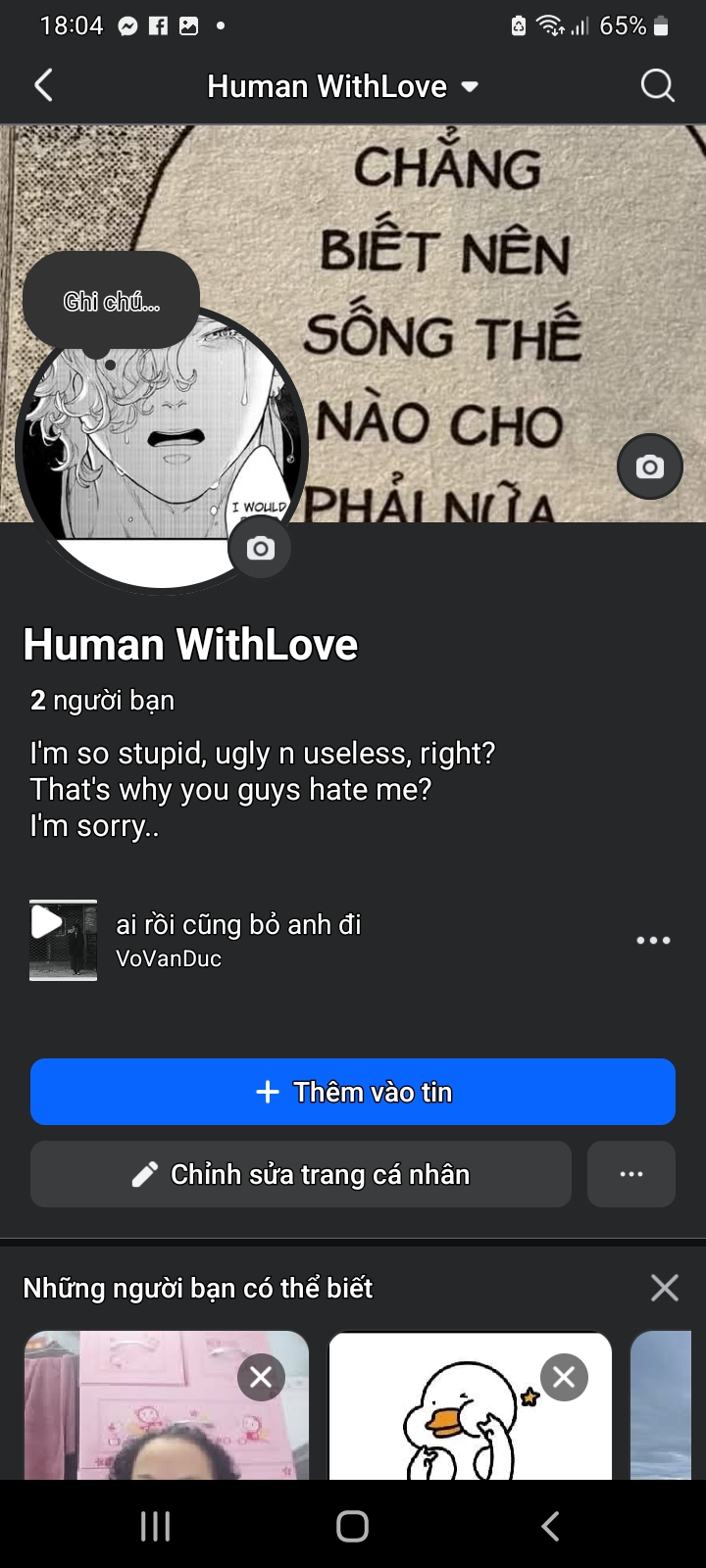Go back using the top-left arrow
The image size is (706, 1568).
pos(44,86)
